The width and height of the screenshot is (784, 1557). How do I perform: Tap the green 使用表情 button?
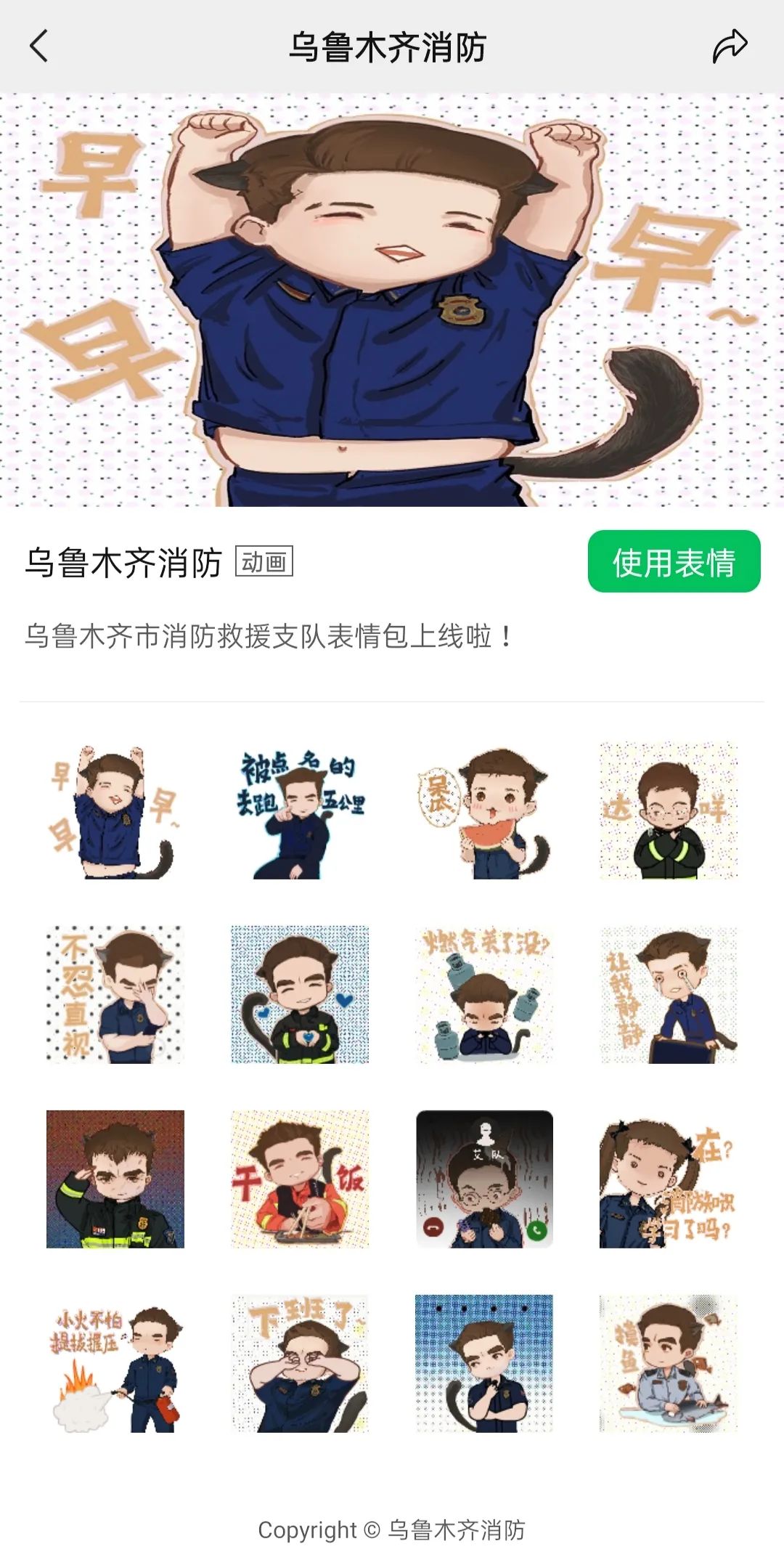coord(674,562)
